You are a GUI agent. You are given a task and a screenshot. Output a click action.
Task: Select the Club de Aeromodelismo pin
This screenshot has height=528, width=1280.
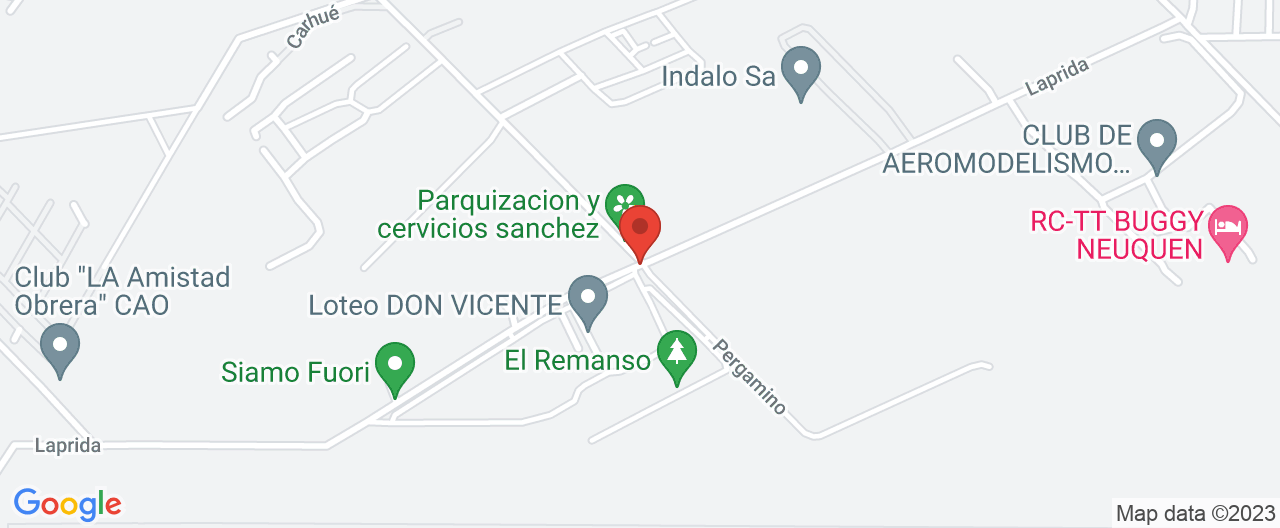1158,142
